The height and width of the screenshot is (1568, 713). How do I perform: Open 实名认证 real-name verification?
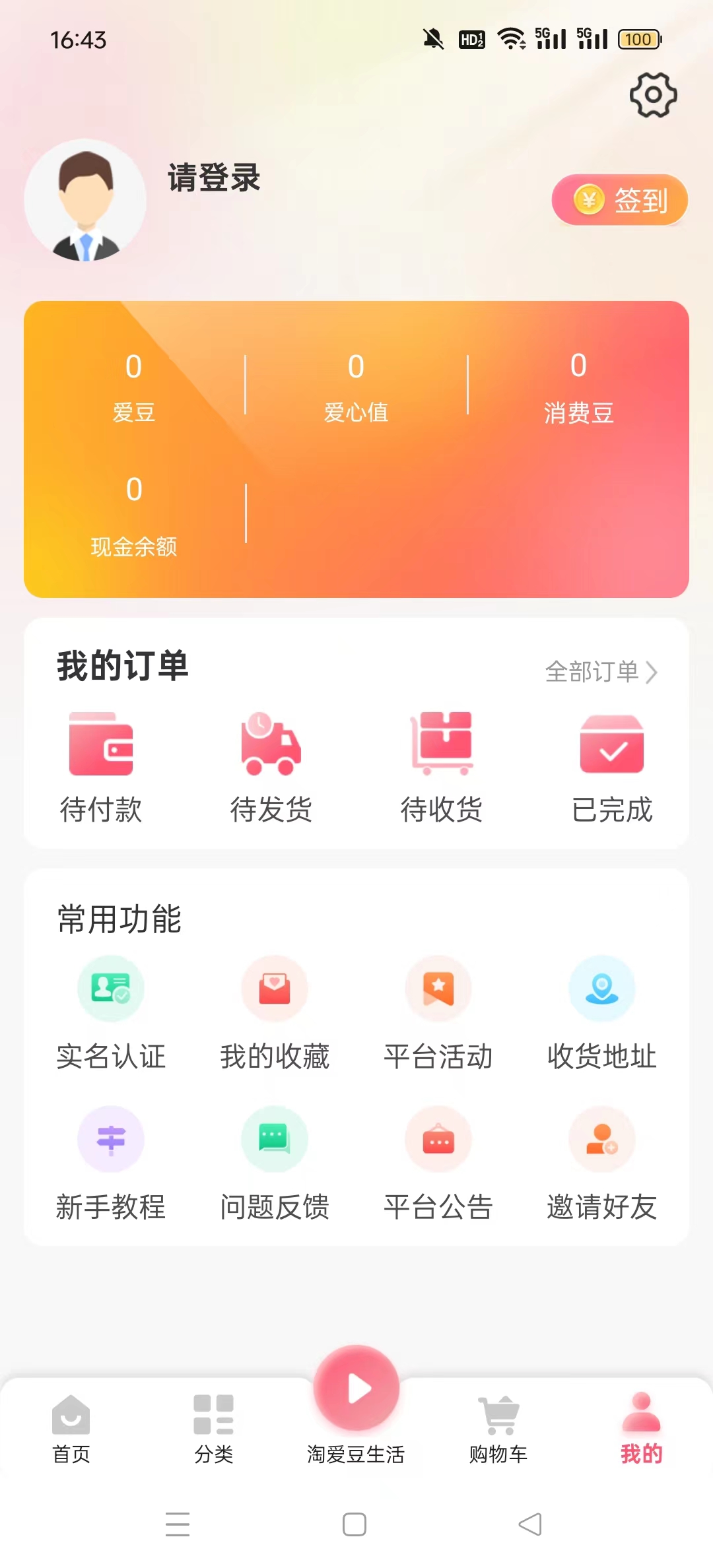(x=111, y=1013)
